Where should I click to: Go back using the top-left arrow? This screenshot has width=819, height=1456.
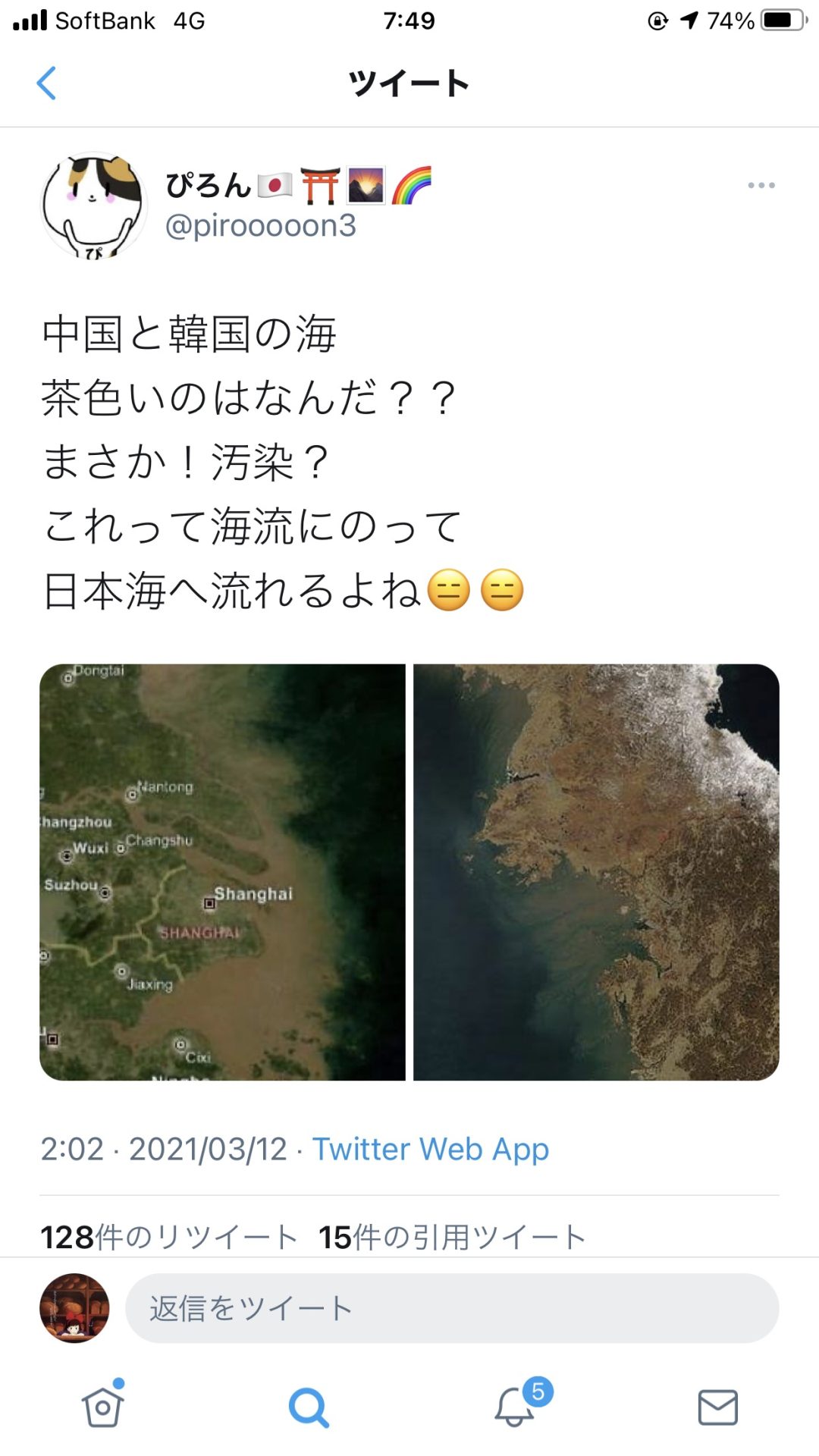pos(47,83)
